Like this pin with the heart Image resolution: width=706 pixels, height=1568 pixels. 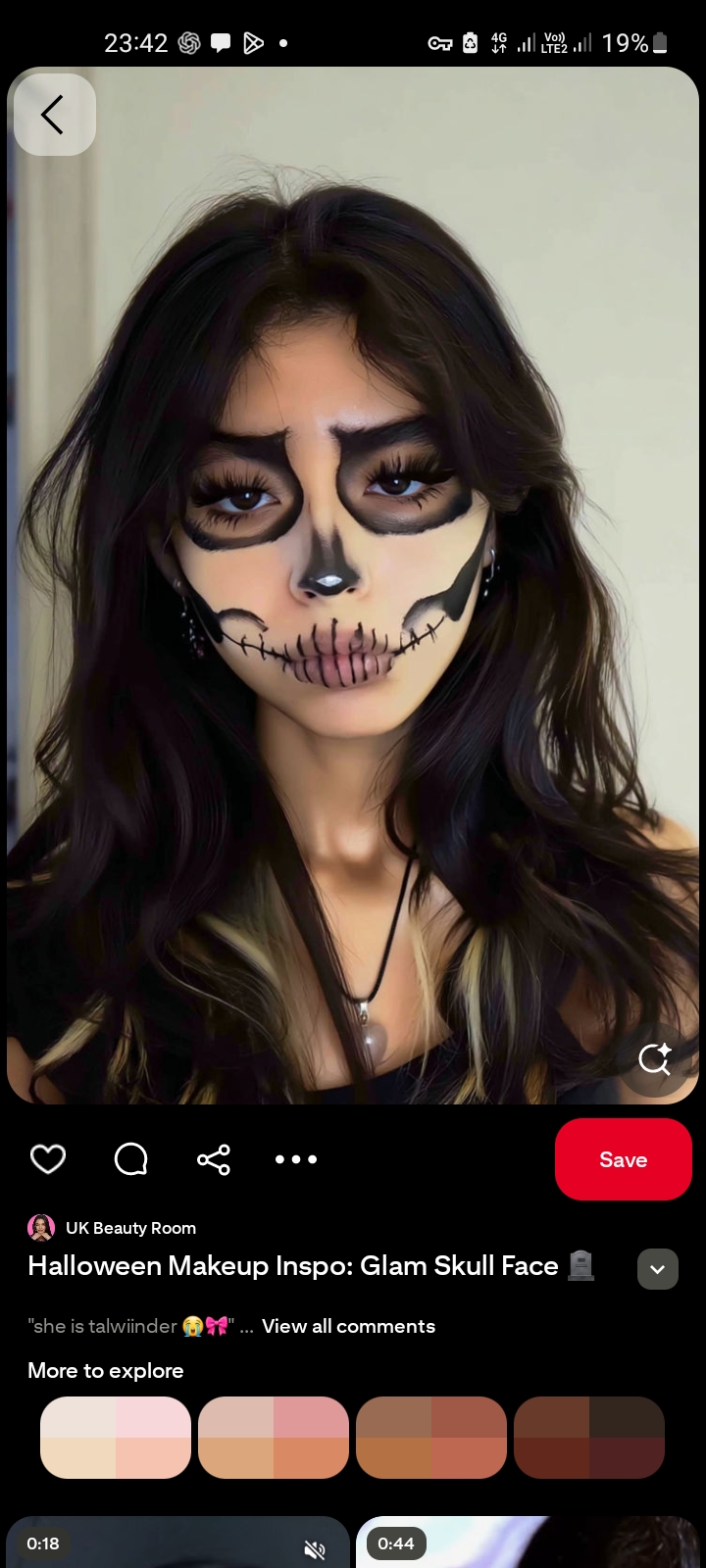(48, 1159)
